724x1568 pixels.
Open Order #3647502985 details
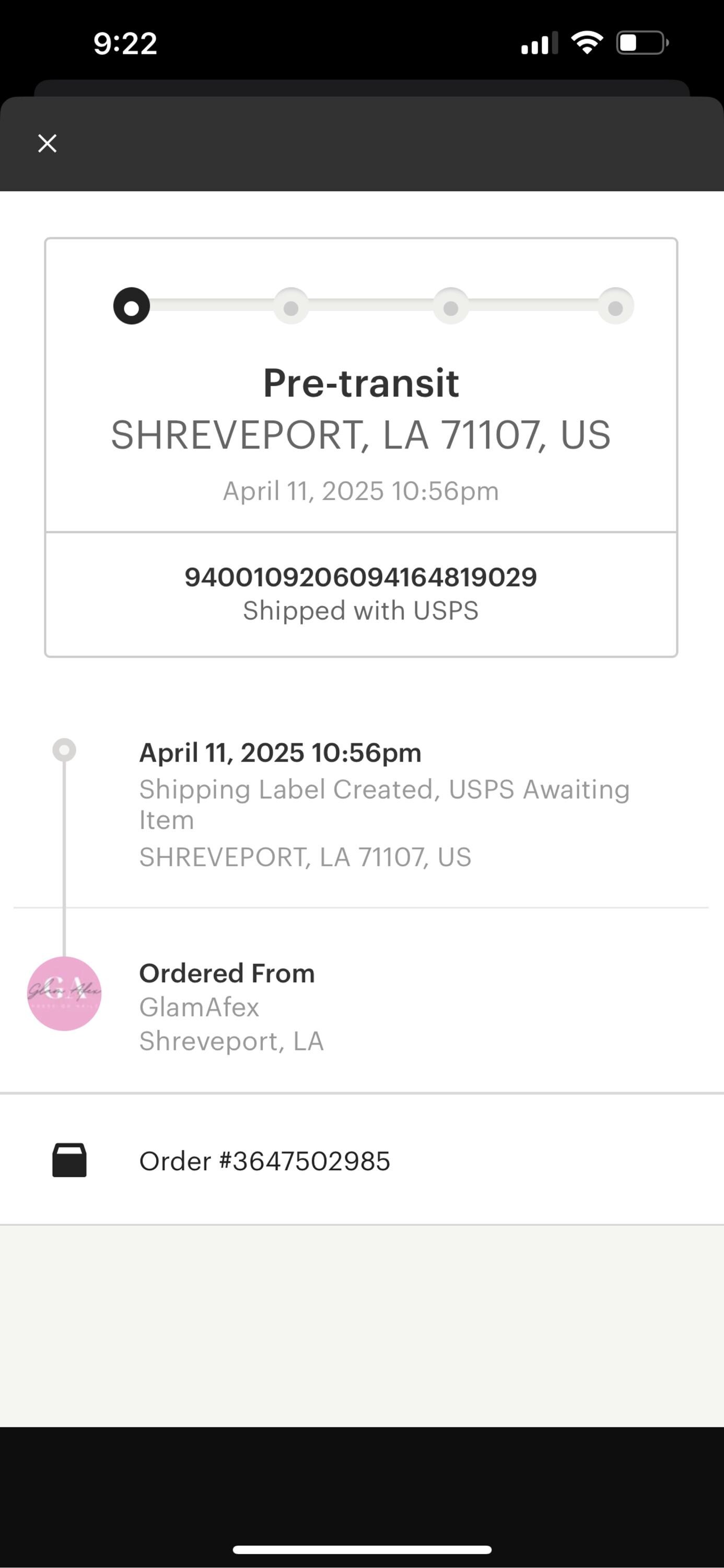click(x=362, y=1161)
